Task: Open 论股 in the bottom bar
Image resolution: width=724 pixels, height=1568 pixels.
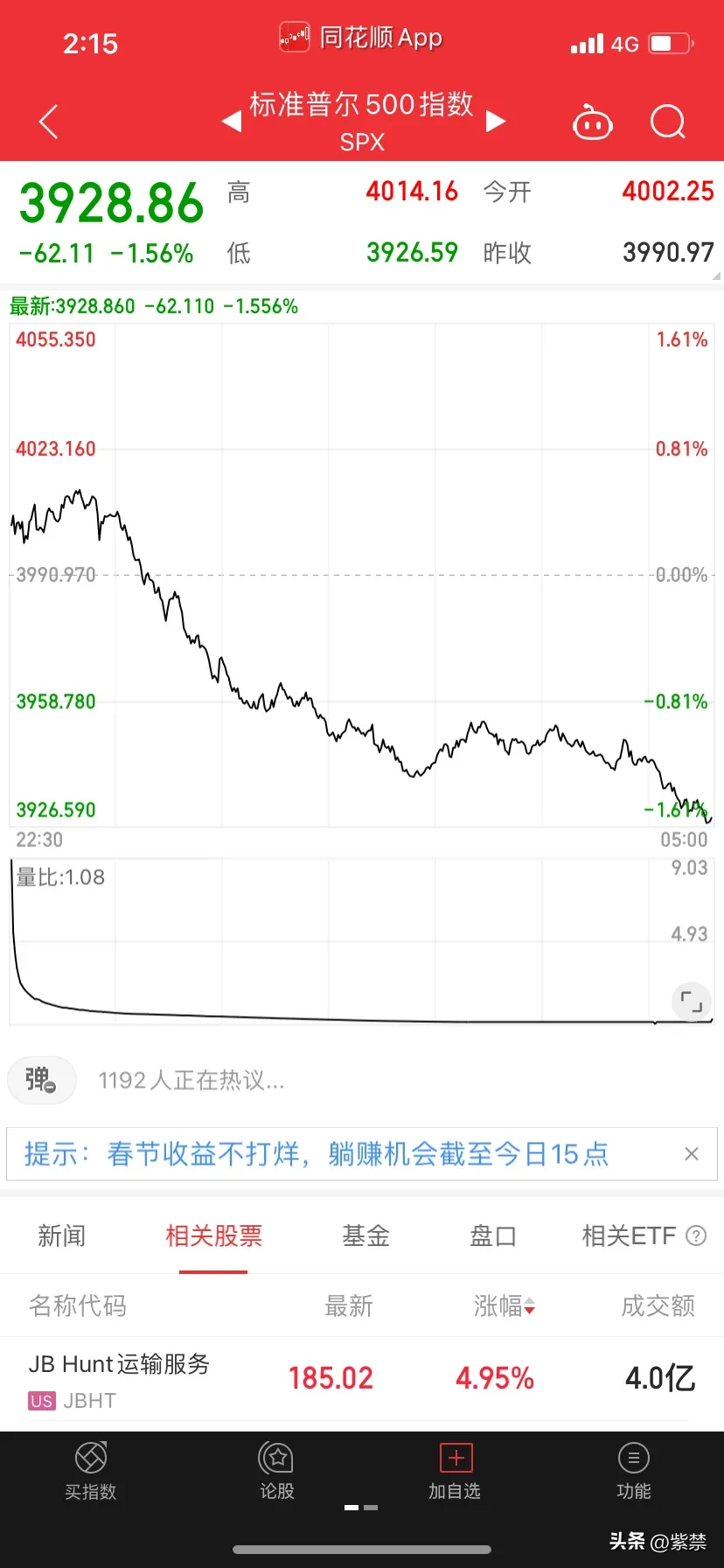Action: 277,1472
